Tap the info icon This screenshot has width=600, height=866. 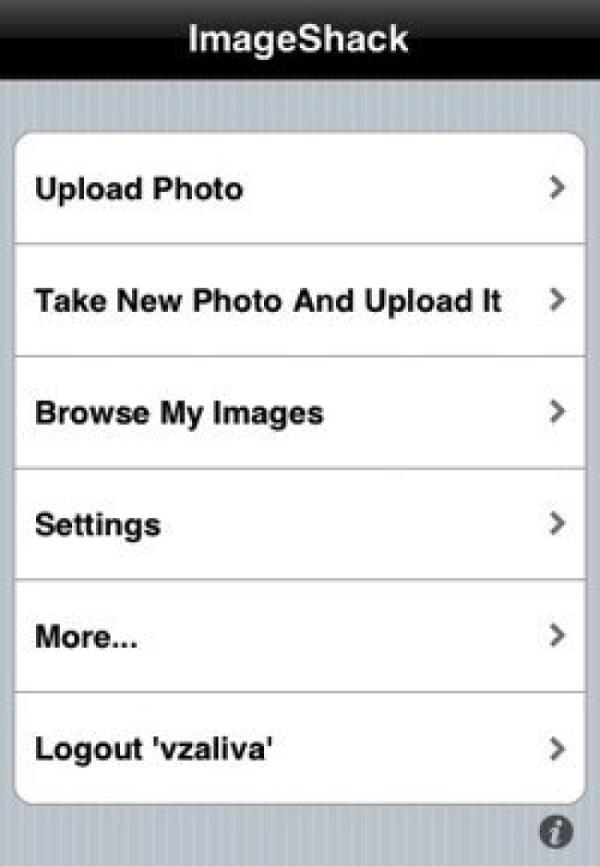tap(556, 831)
